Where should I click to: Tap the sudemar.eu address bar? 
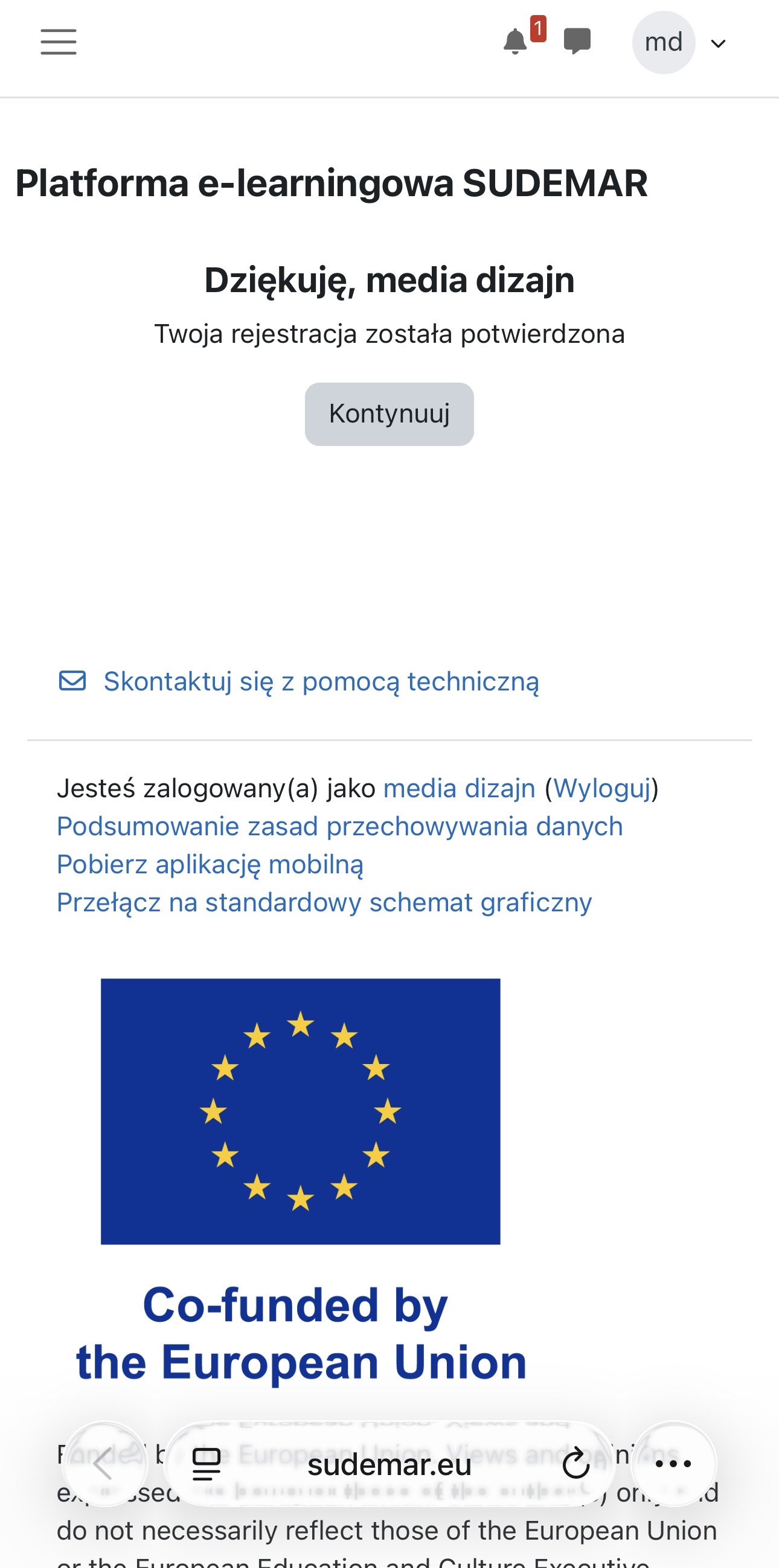pos(390,1464)
